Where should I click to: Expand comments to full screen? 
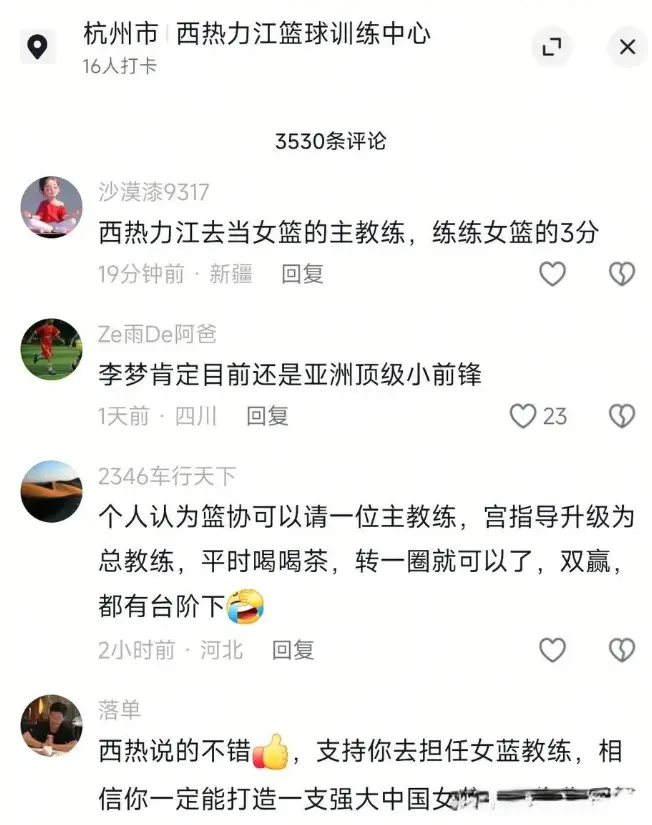551,47
